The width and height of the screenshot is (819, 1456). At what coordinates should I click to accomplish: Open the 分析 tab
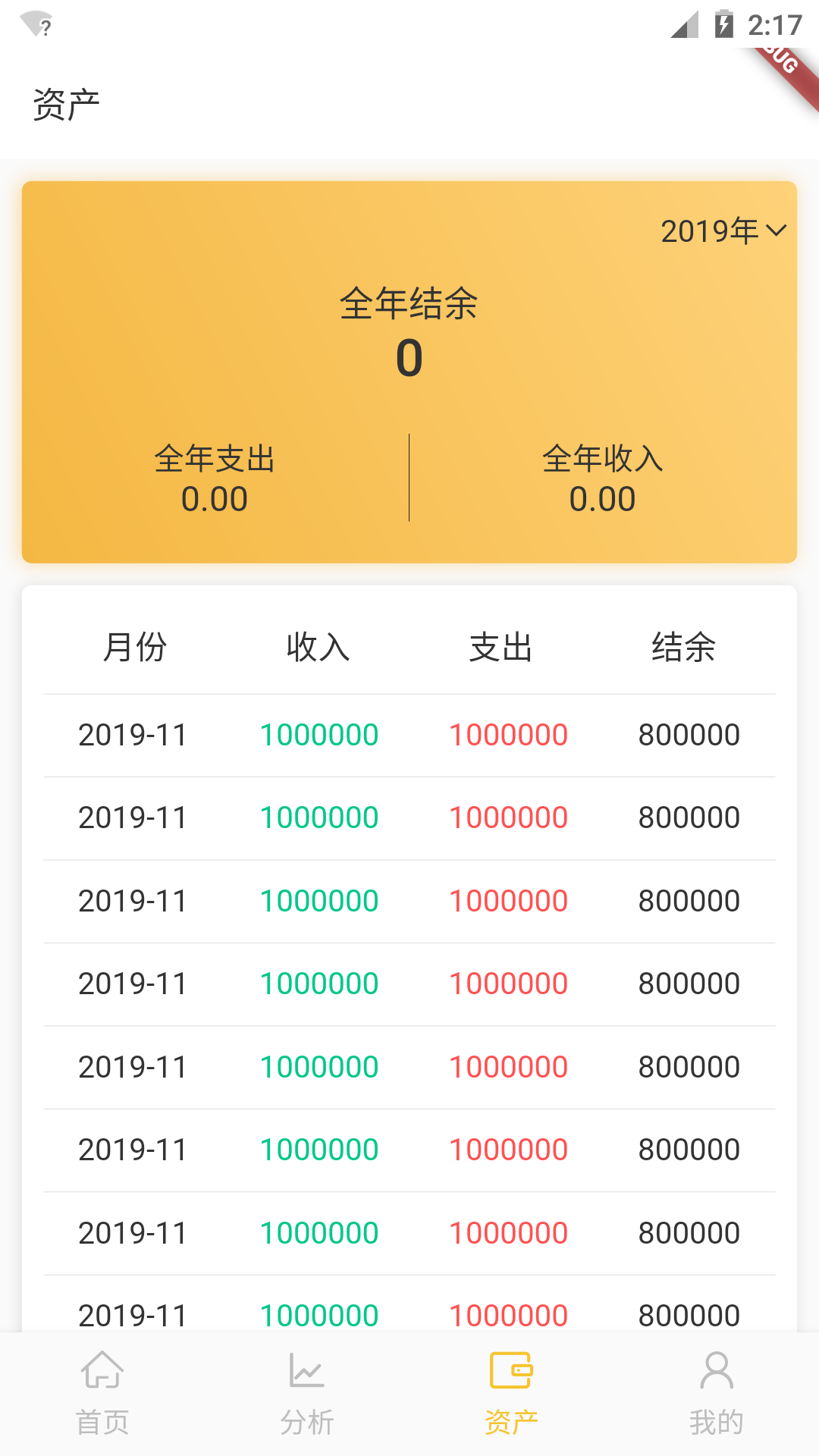307,1394
